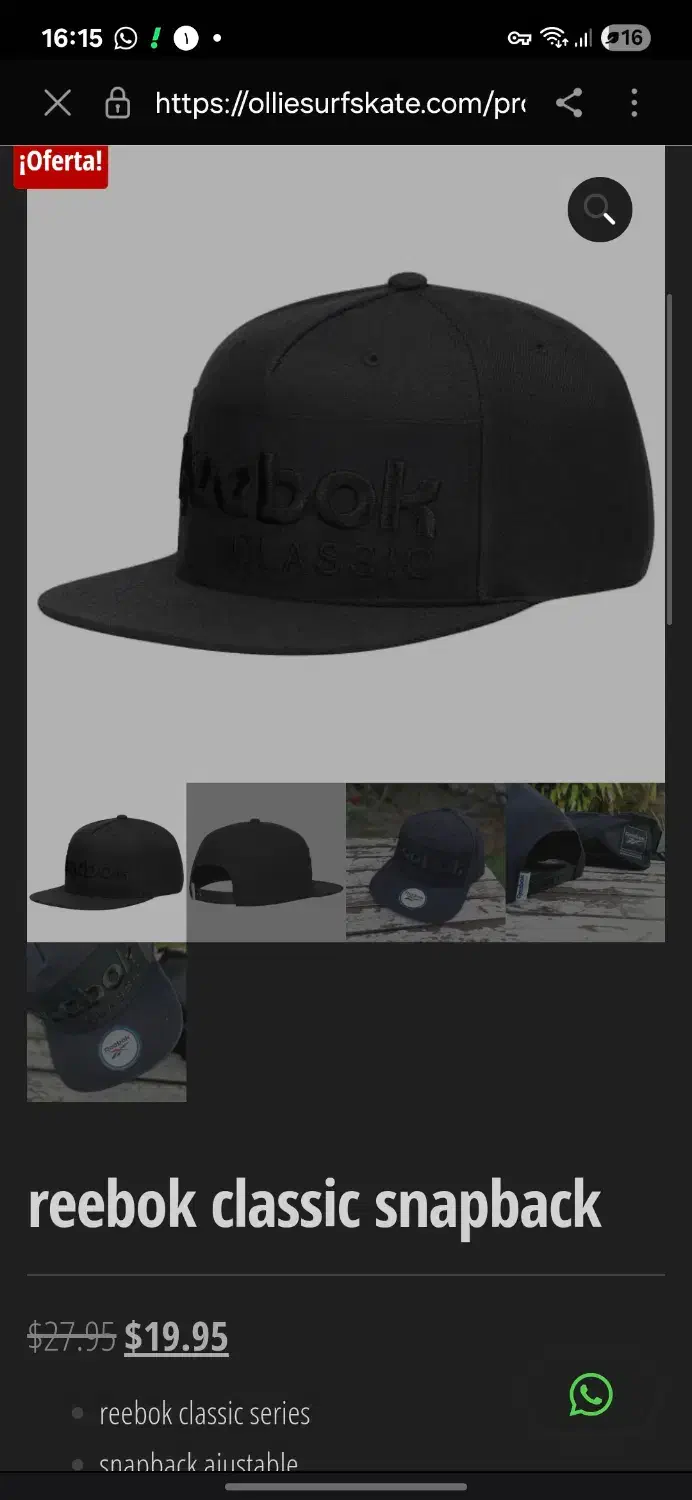Open WhatsApp chat with the floating button
692x1500 pixels.
tap(591, 1395)
